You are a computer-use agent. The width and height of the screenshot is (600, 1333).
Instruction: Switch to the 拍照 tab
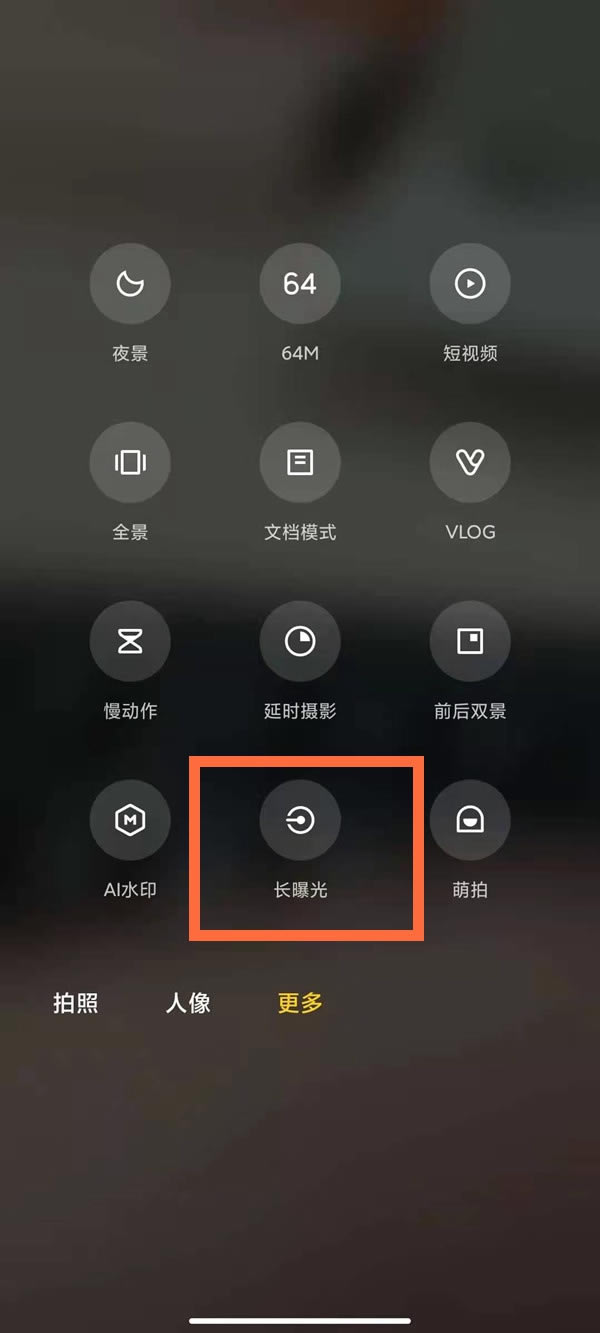[x=76, y=1003]
